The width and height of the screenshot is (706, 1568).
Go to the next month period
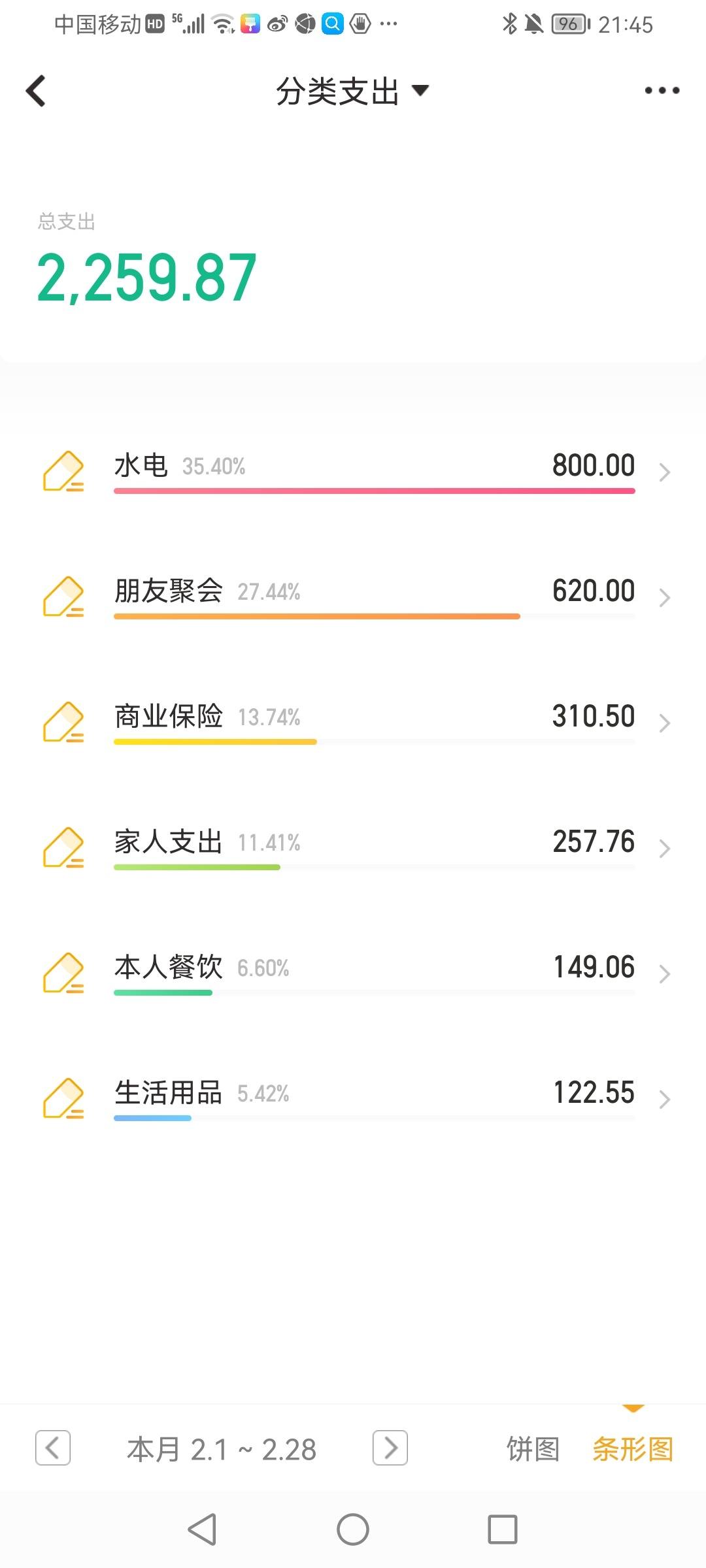click(x=390, y=1448)
